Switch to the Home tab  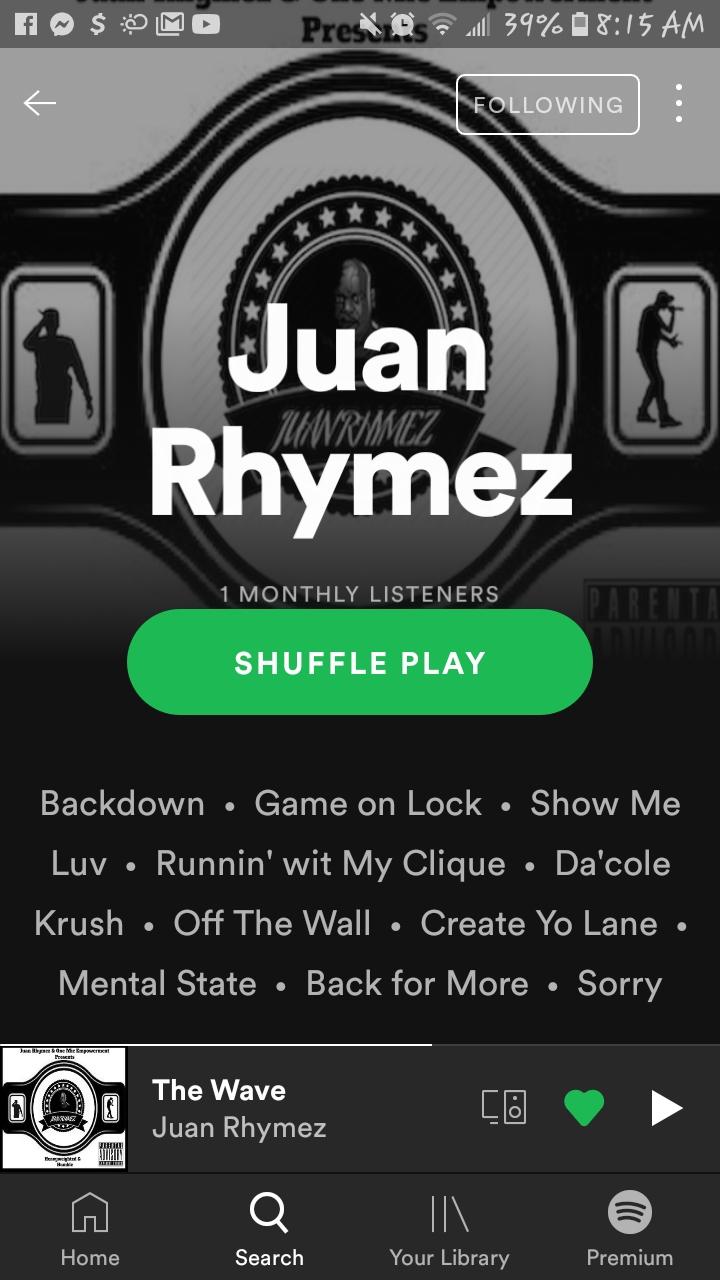(90, 1230)
